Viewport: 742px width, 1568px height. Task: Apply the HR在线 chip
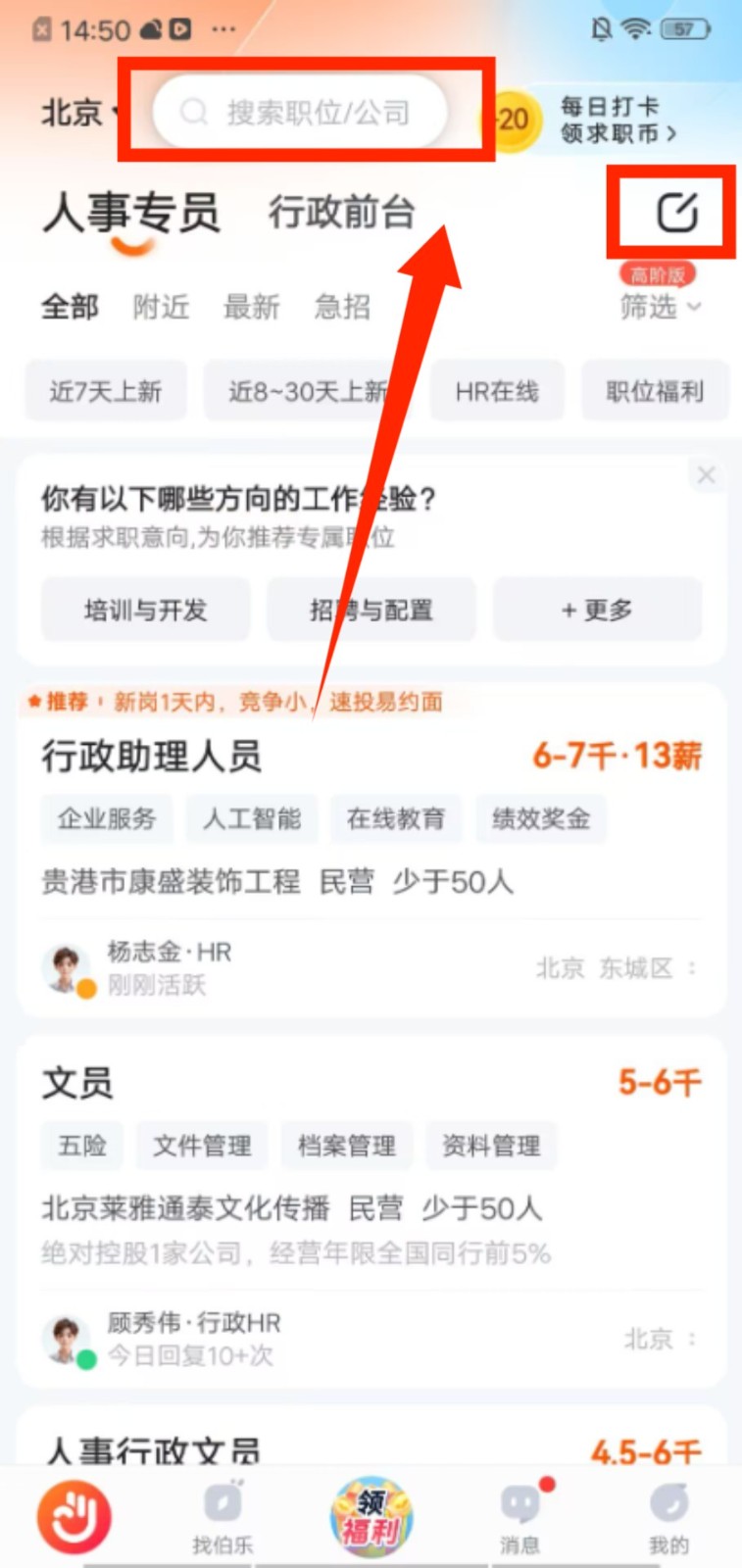pos(497,392)
